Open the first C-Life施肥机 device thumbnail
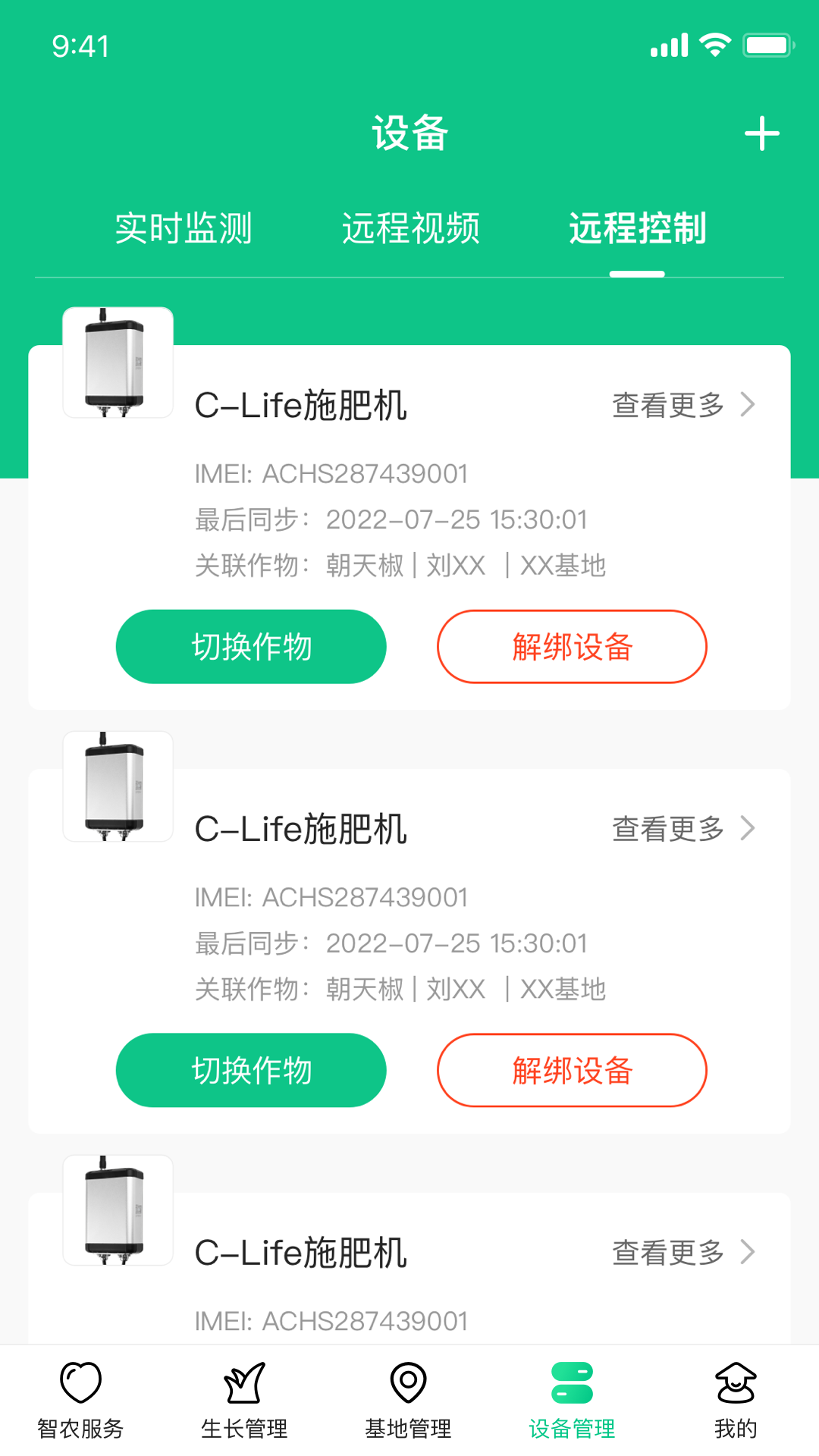 118,362
